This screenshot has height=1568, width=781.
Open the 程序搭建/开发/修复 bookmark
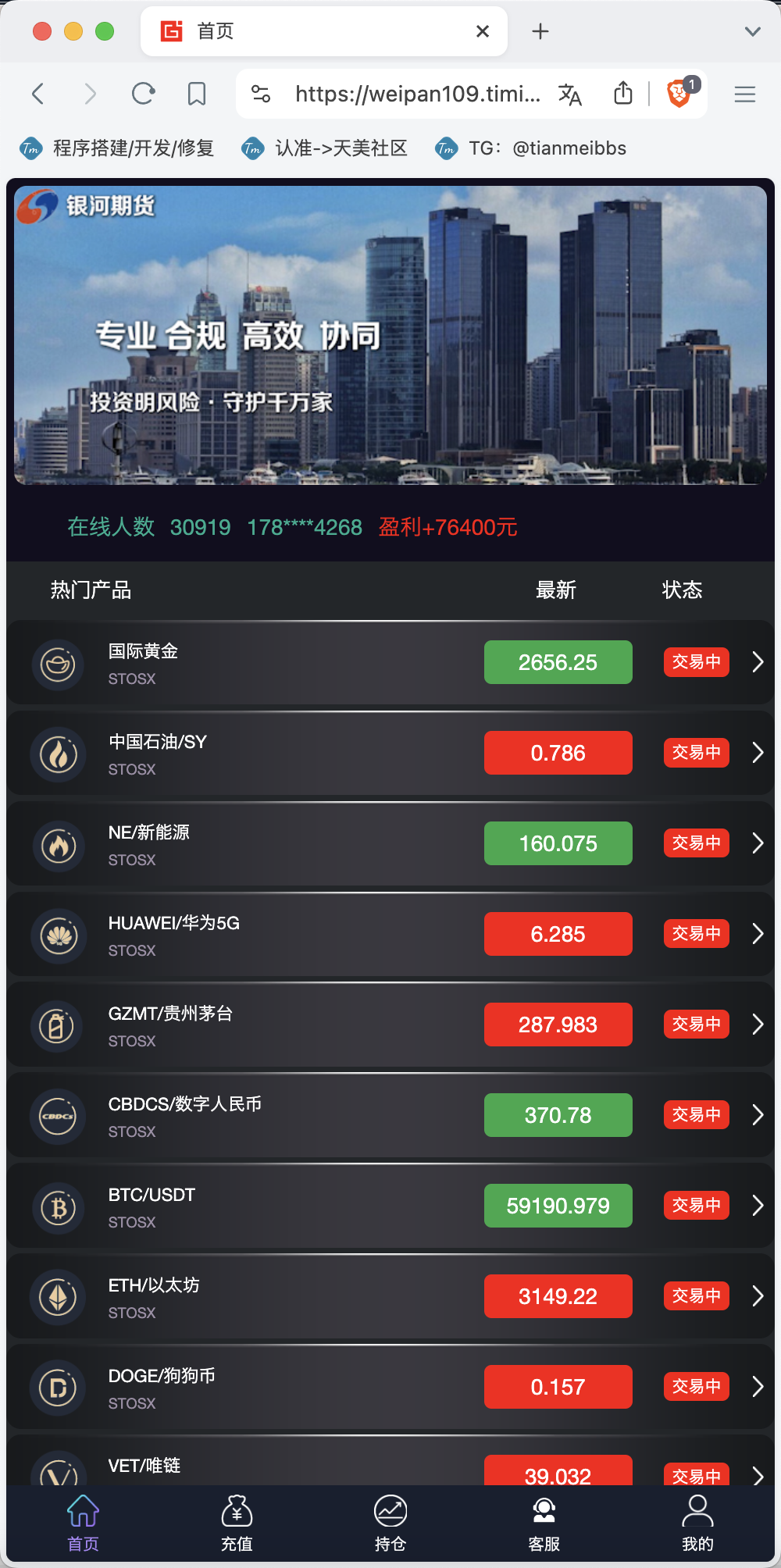(x=118, y=148)
